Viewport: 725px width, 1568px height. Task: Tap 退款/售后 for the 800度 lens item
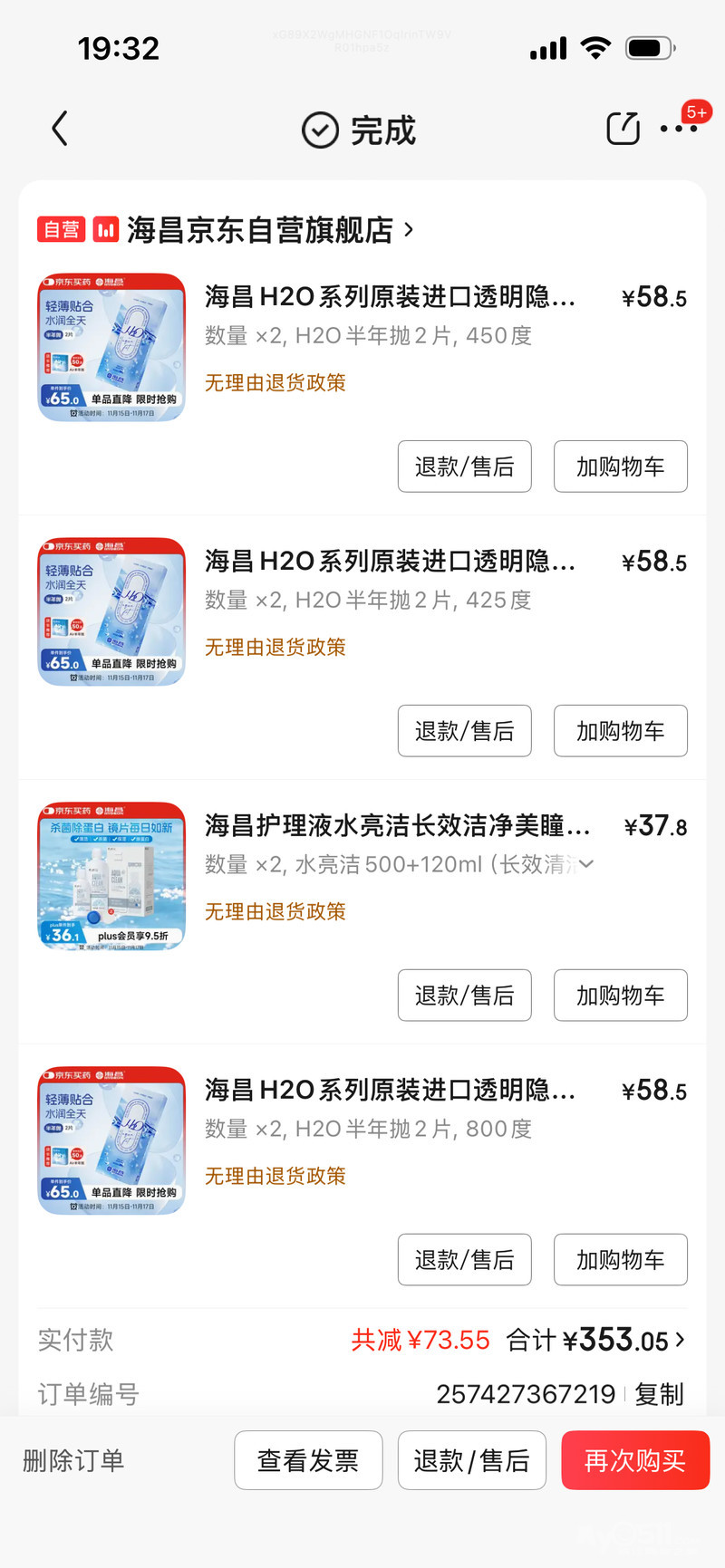464,1260
